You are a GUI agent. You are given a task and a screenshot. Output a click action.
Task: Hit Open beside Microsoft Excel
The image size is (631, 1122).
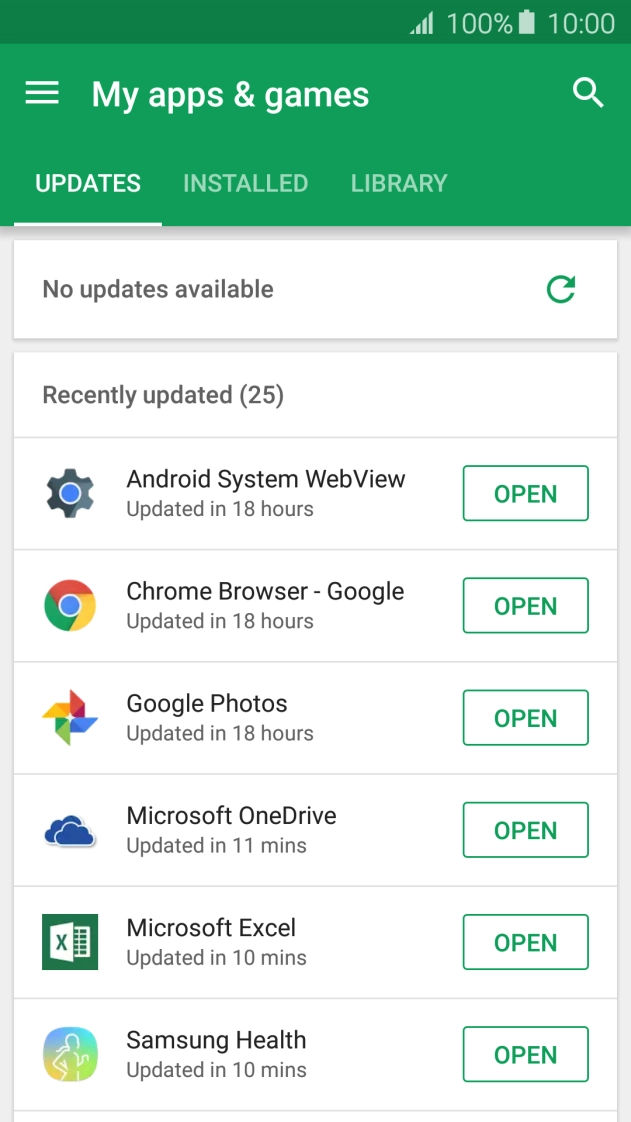(x=526, y=942)
